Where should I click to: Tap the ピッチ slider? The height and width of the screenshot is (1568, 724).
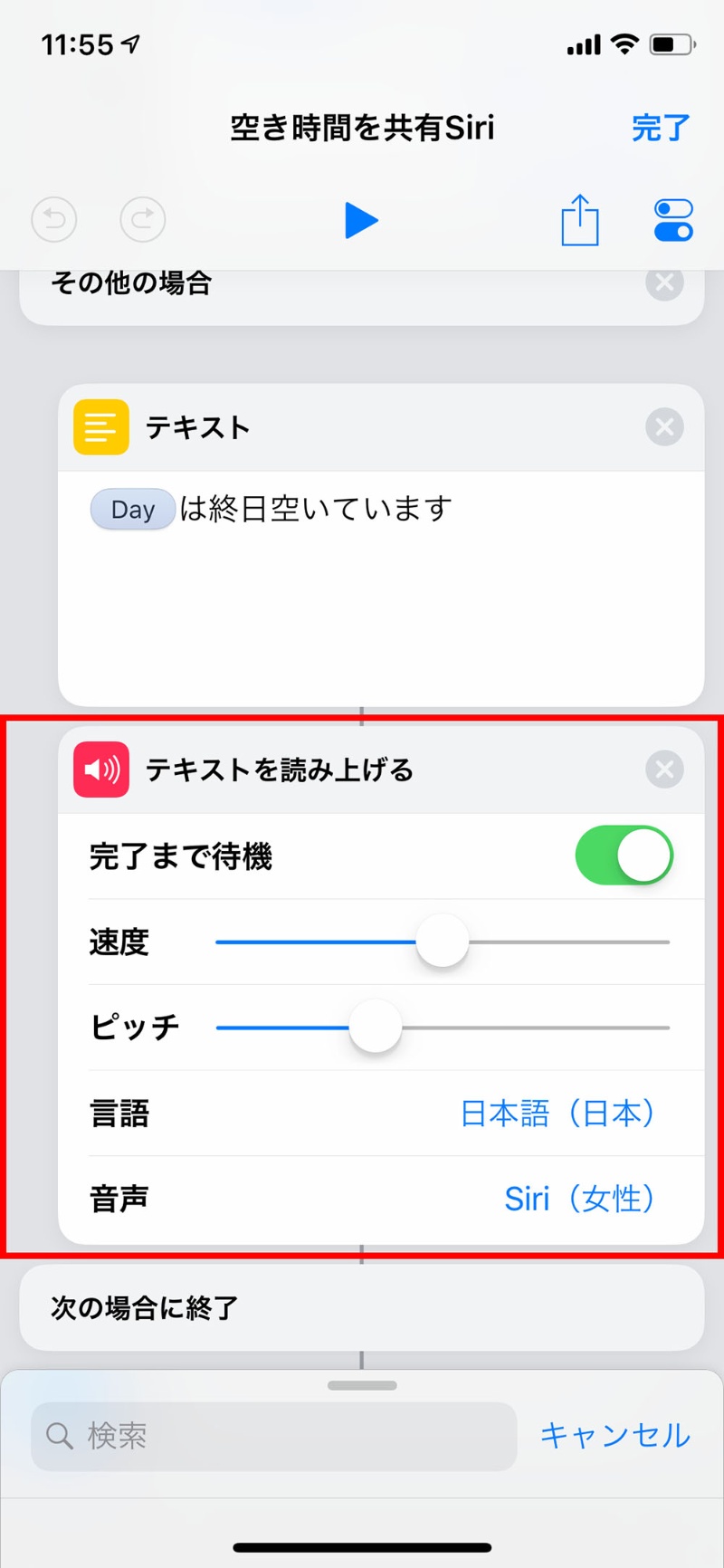pos(376,1028)
